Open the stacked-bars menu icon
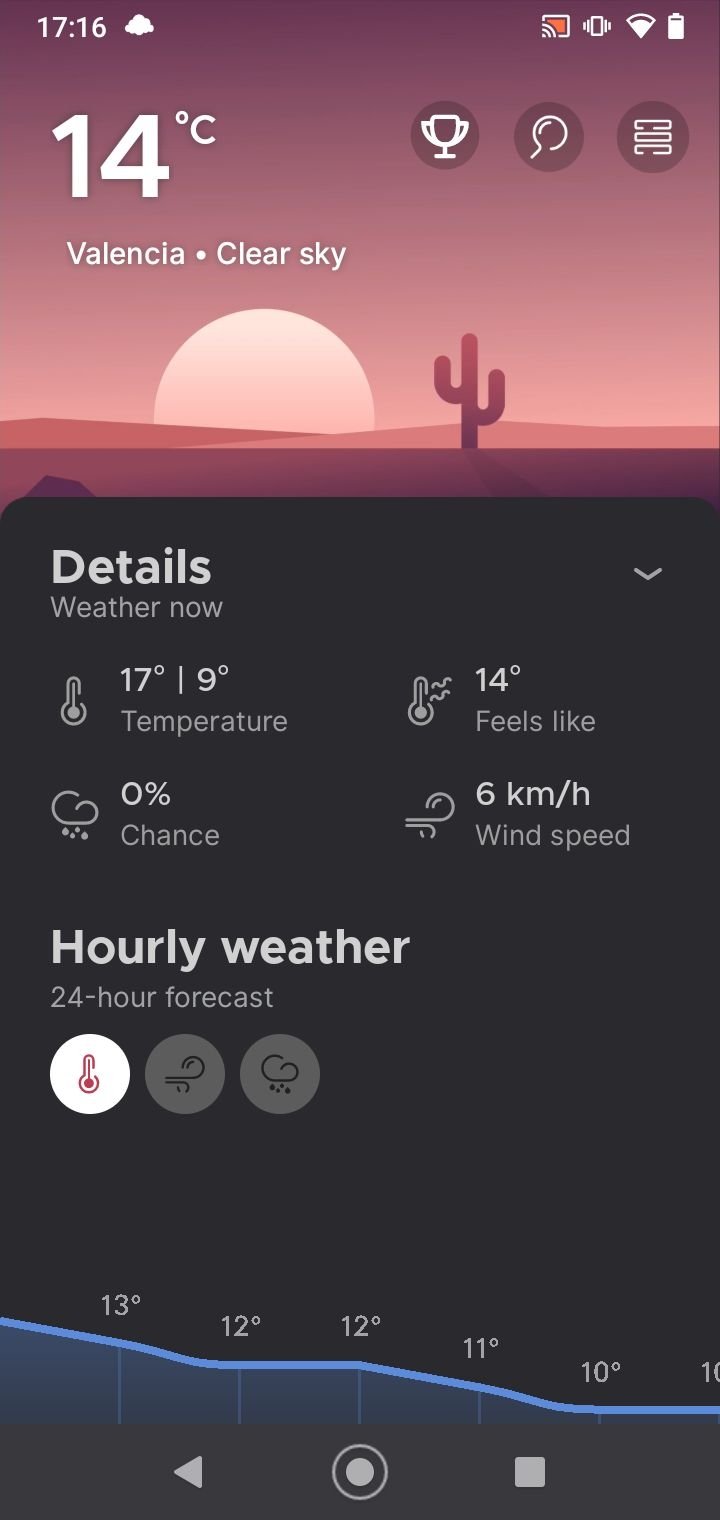Screen dimensions: 720x1520 click(653, 136)
